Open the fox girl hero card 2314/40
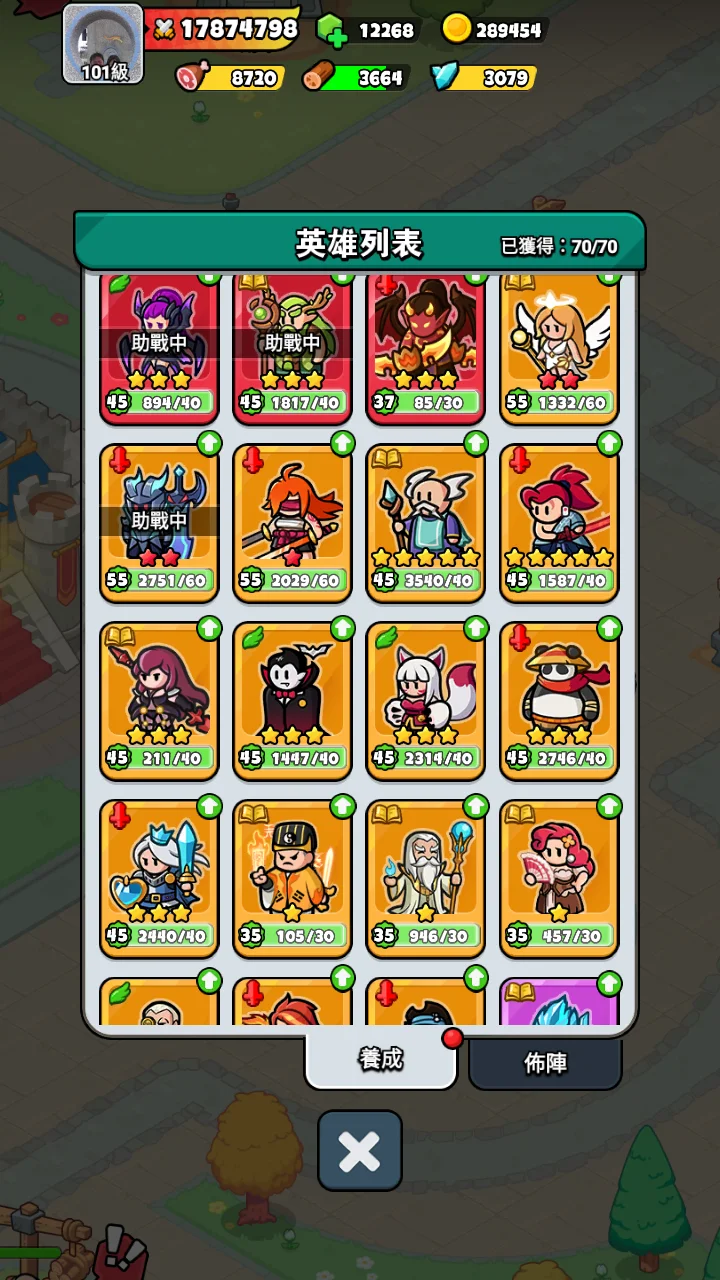 click(x=426, y=701)
